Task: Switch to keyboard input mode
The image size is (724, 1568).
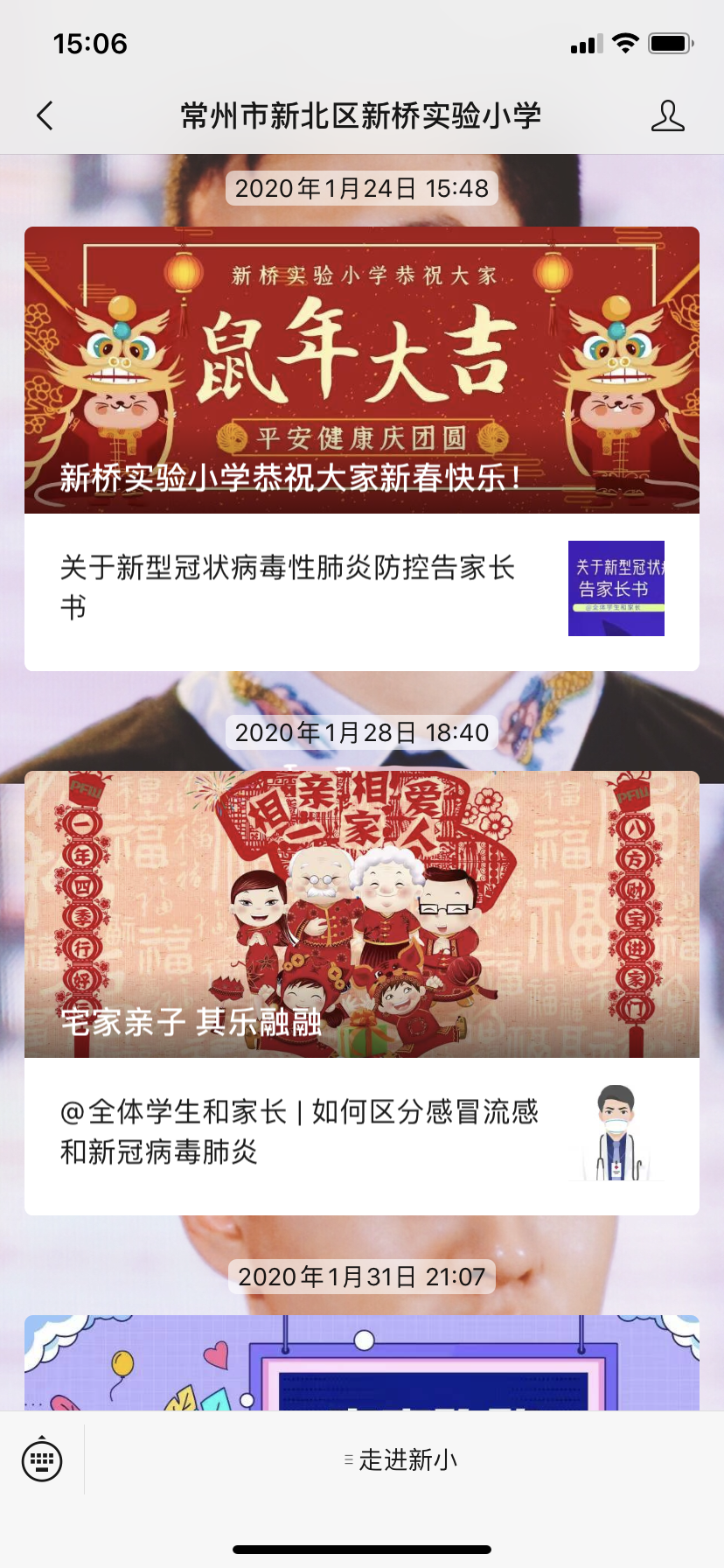Action: click(x=42, y=1459)
